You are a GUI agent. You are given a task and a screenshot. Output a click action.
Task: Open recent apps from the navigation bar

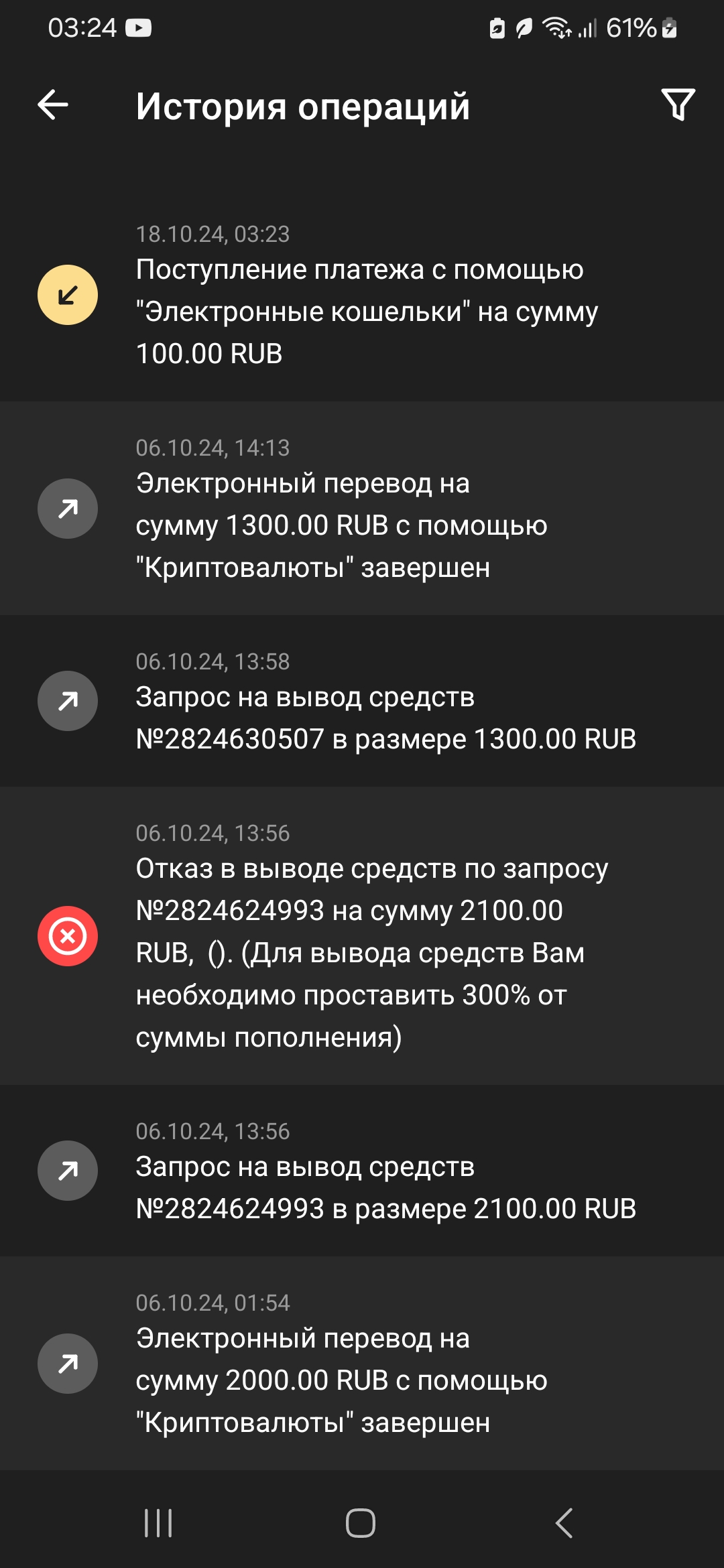158,1522
